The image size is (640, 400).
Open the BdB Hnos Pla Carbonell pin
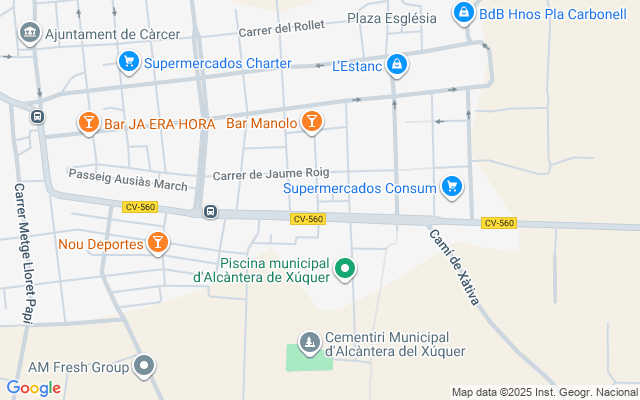coord(464,13)
